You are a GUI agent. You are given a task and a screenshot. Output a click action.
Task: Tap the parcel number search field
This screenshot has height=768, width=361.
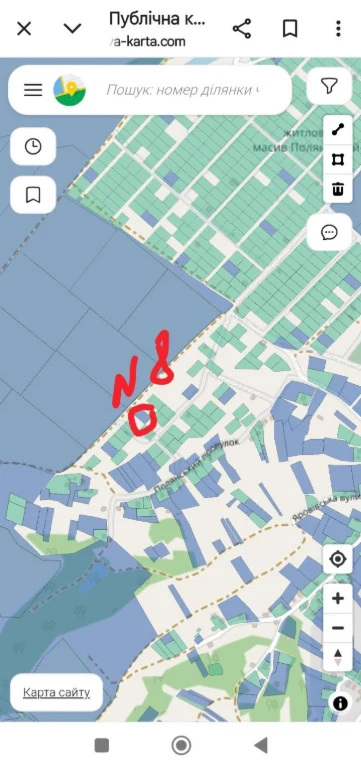(183, 90)
